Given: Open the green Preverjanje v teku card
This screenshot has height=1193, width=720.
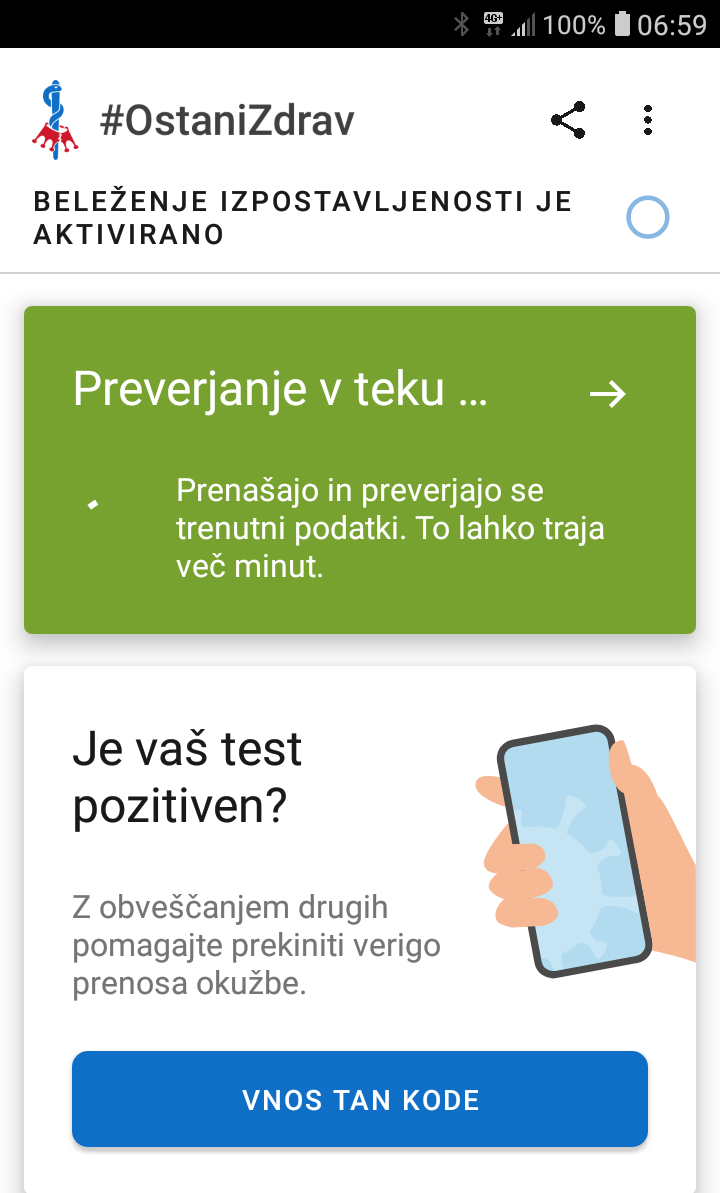Looking at the screenshot, I should pyautogui.click(x=360, y=469).
